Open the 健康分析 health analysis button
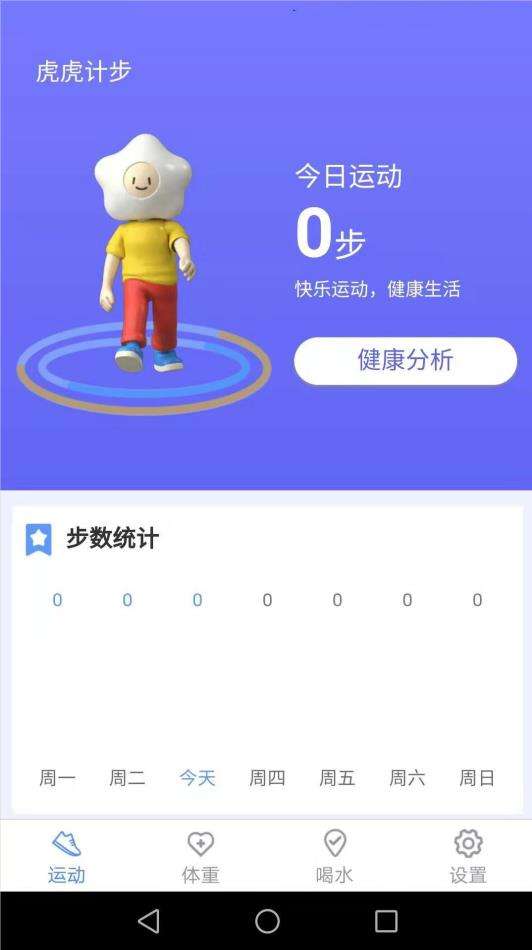The height and width of the screenshot is (950, 532). pos(405,360)
